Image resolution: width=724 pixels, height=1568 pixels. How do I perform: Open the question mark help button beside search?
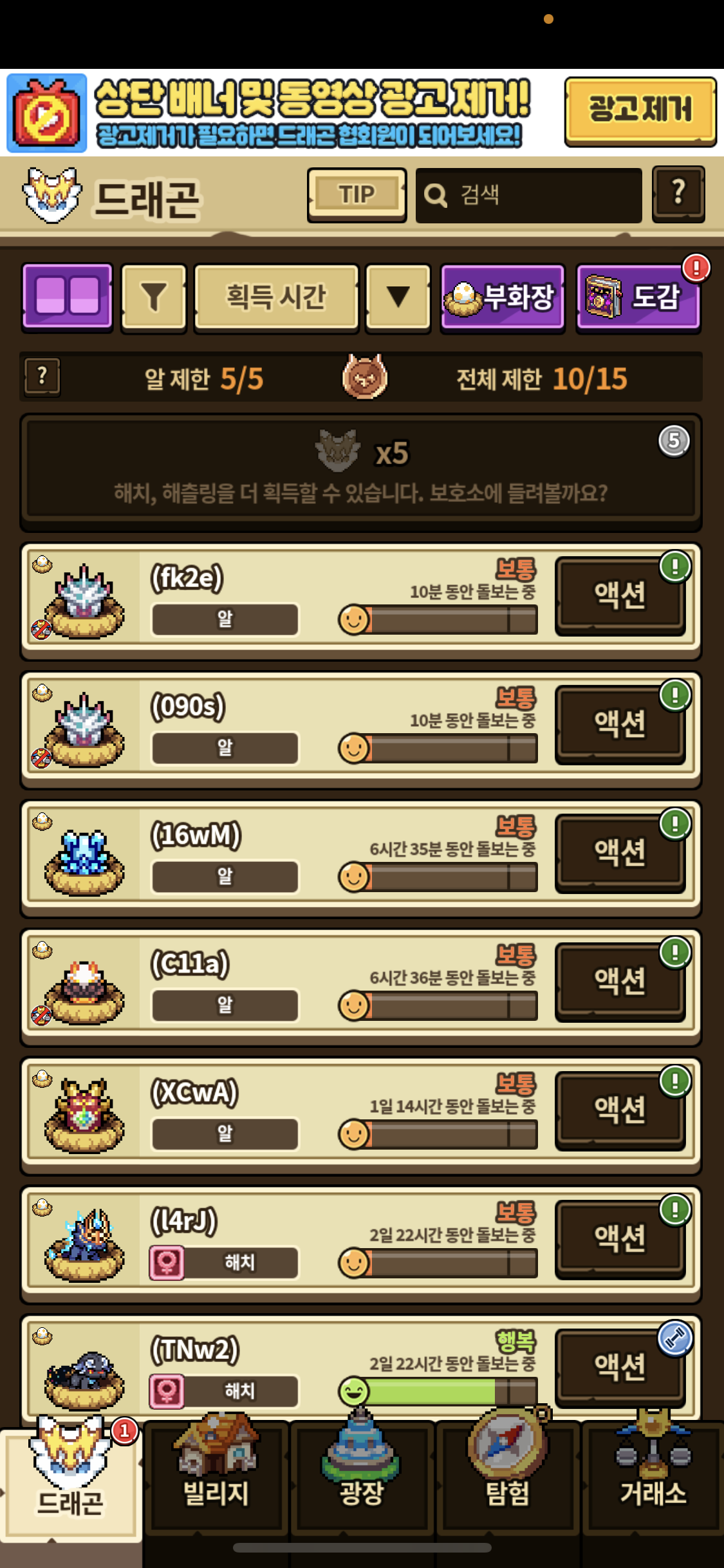tap(678, 194)
